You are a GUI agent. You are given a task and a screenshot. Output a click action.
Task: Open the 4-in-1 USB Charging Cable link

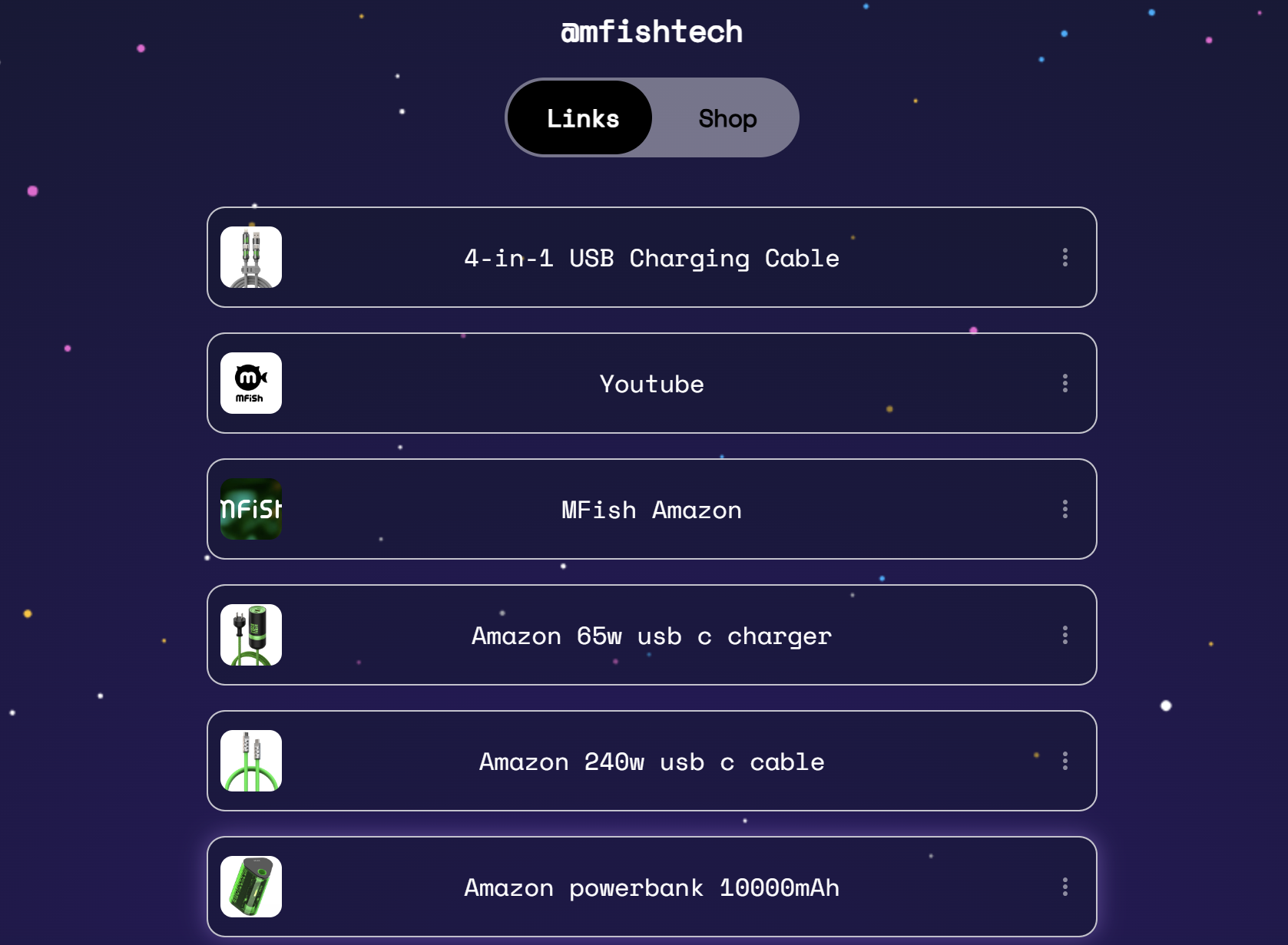click(x=651, y=258)
